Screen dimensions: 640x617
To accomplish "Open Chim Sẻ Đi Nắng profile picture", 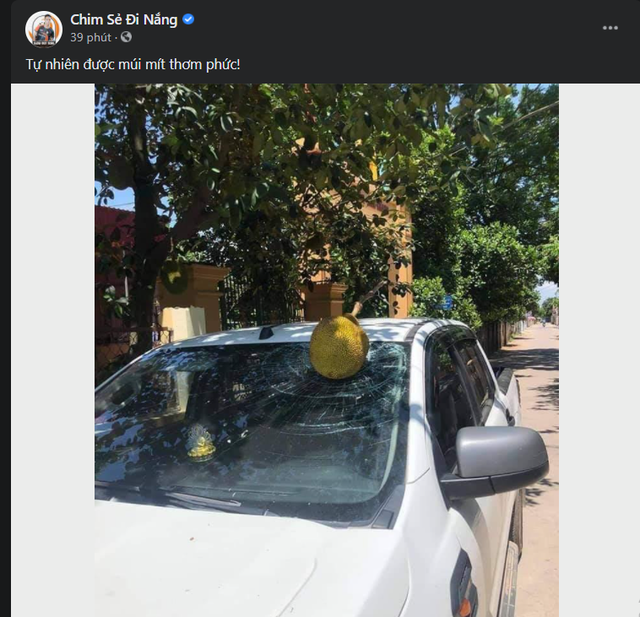I will 43,28.
